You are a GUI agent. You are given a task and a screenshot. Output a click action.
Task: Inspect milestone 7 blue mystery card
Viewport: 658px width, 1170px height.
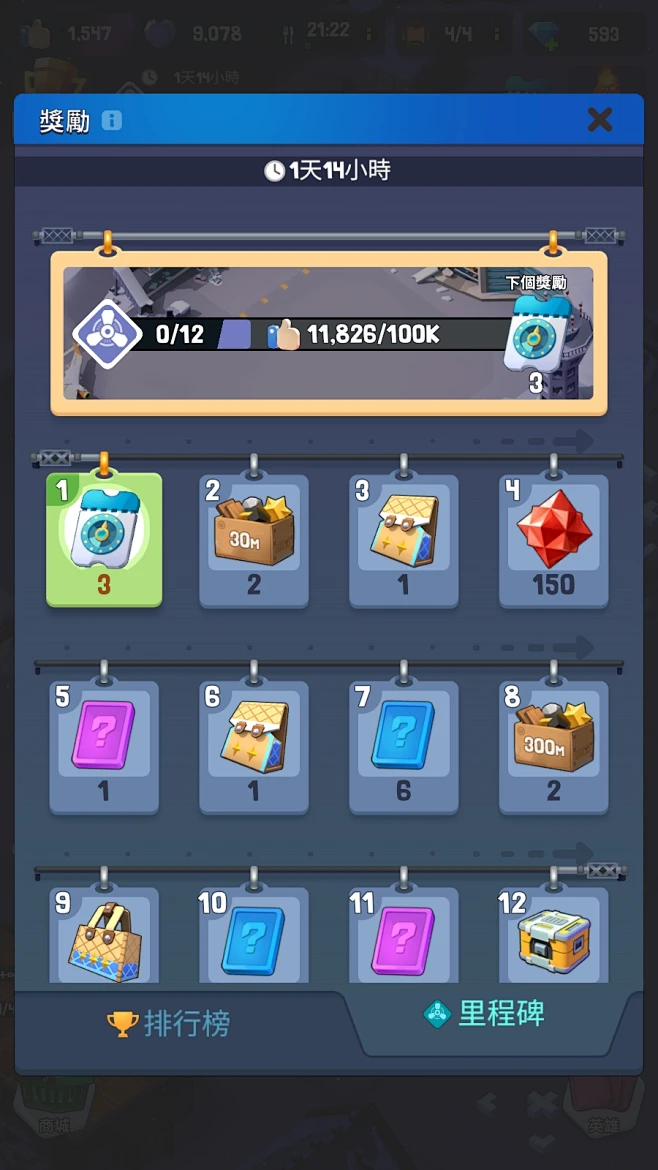(x=404, y=746)
